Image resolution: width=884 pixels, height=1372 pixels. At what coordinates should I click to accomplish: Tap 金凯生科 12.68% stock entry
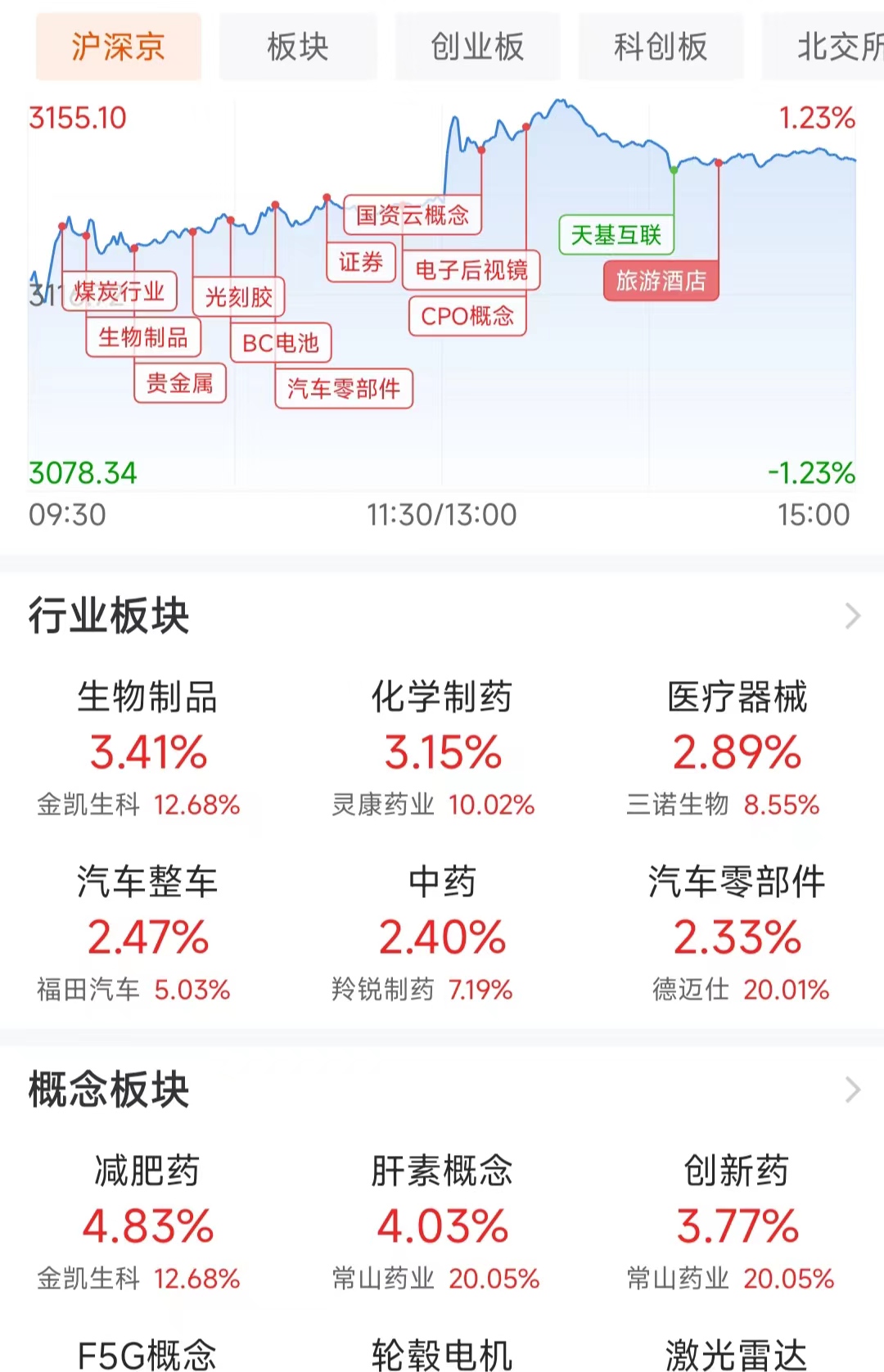pos(139,805)
